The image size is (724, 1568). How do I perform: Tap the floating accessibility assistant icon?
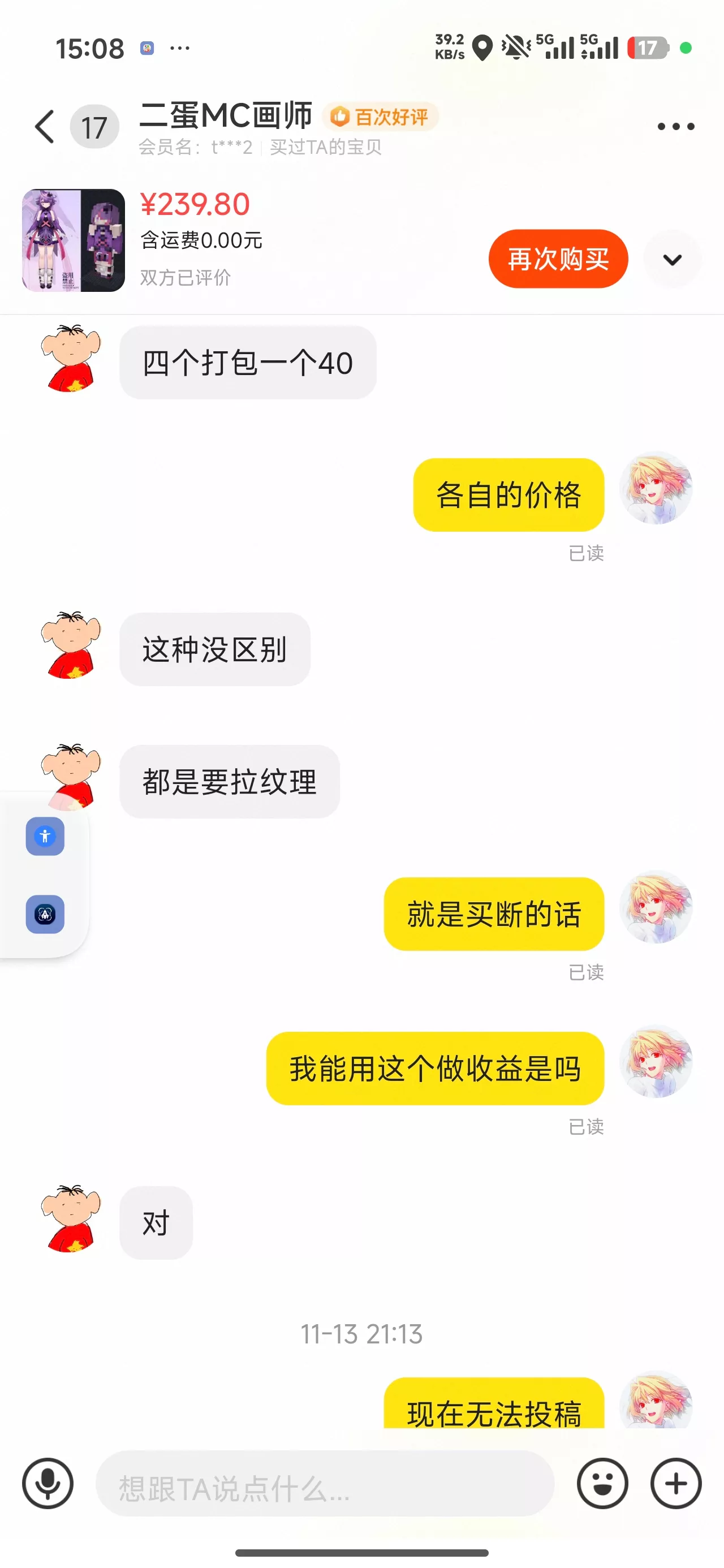click(x=45, y=835)
